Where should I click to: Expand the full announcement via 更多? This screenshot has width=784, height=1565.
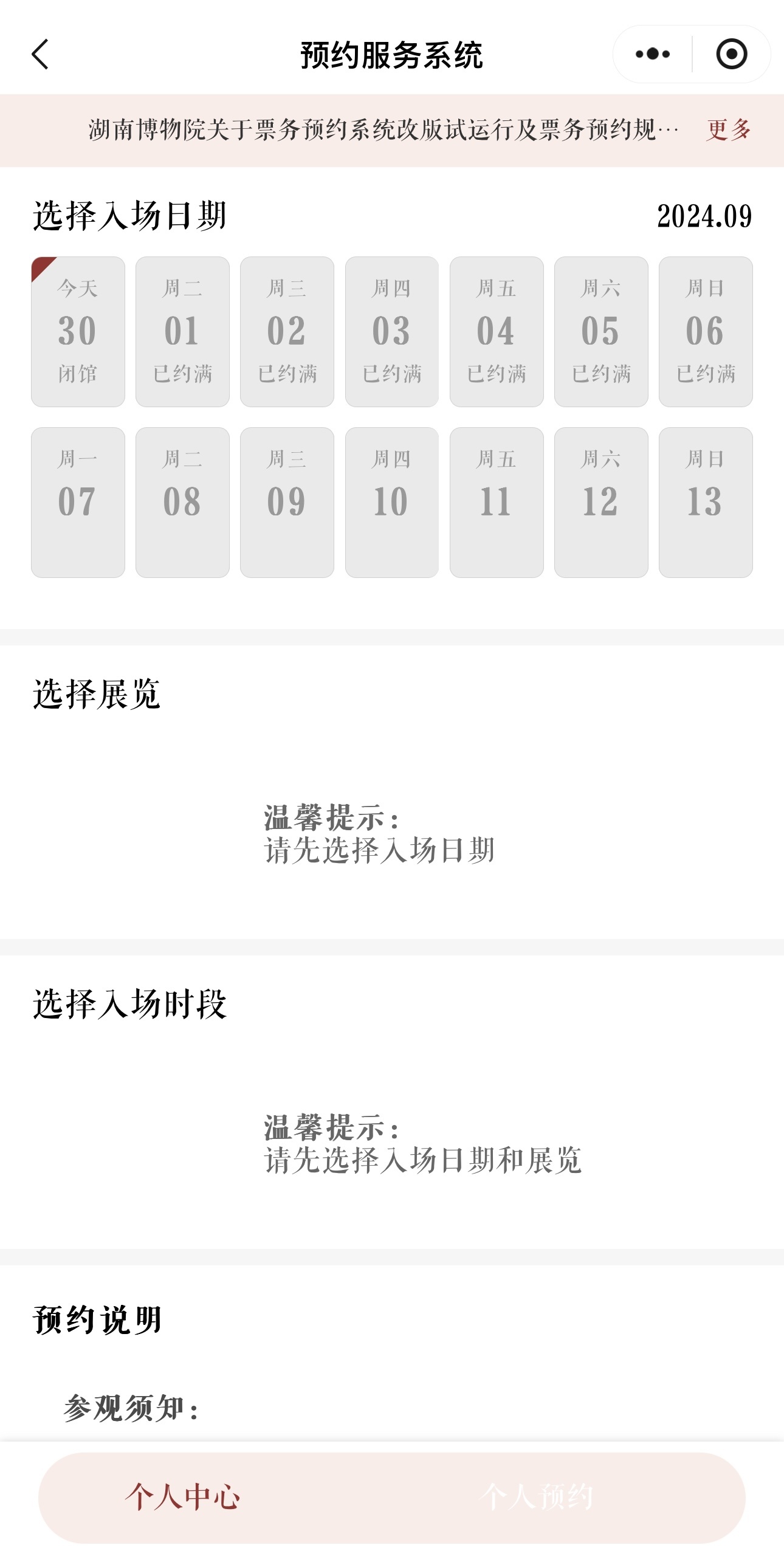(x=729, y=129)
